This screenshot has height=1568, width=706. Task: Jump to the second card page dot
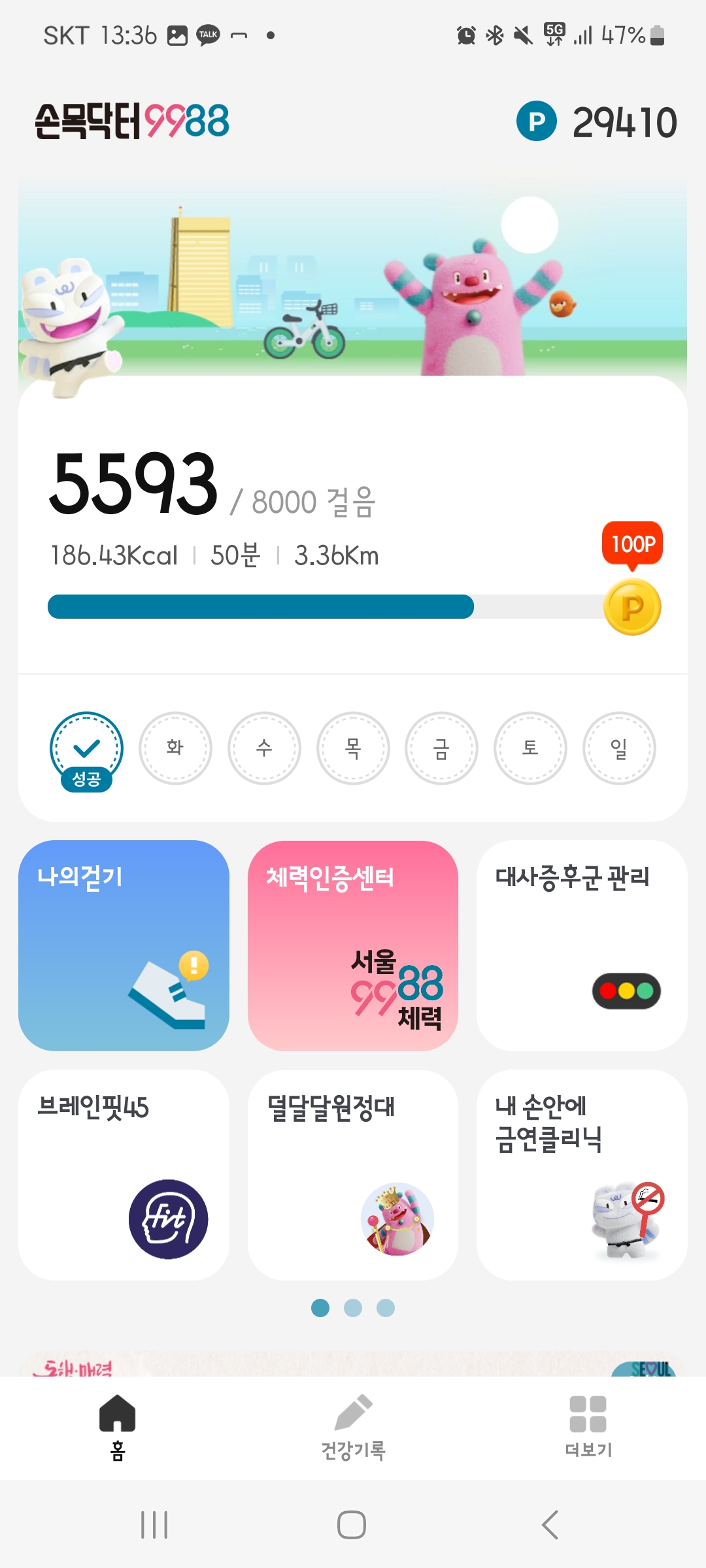click(353, 1308)
